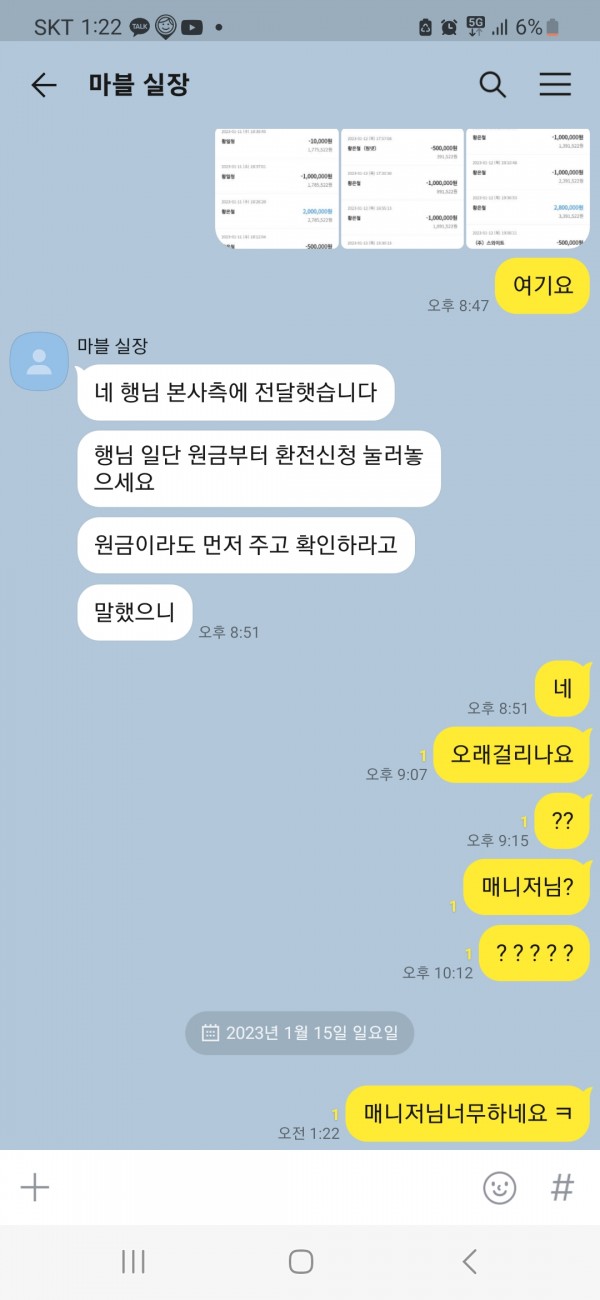Open the recent apps view

133,1261
